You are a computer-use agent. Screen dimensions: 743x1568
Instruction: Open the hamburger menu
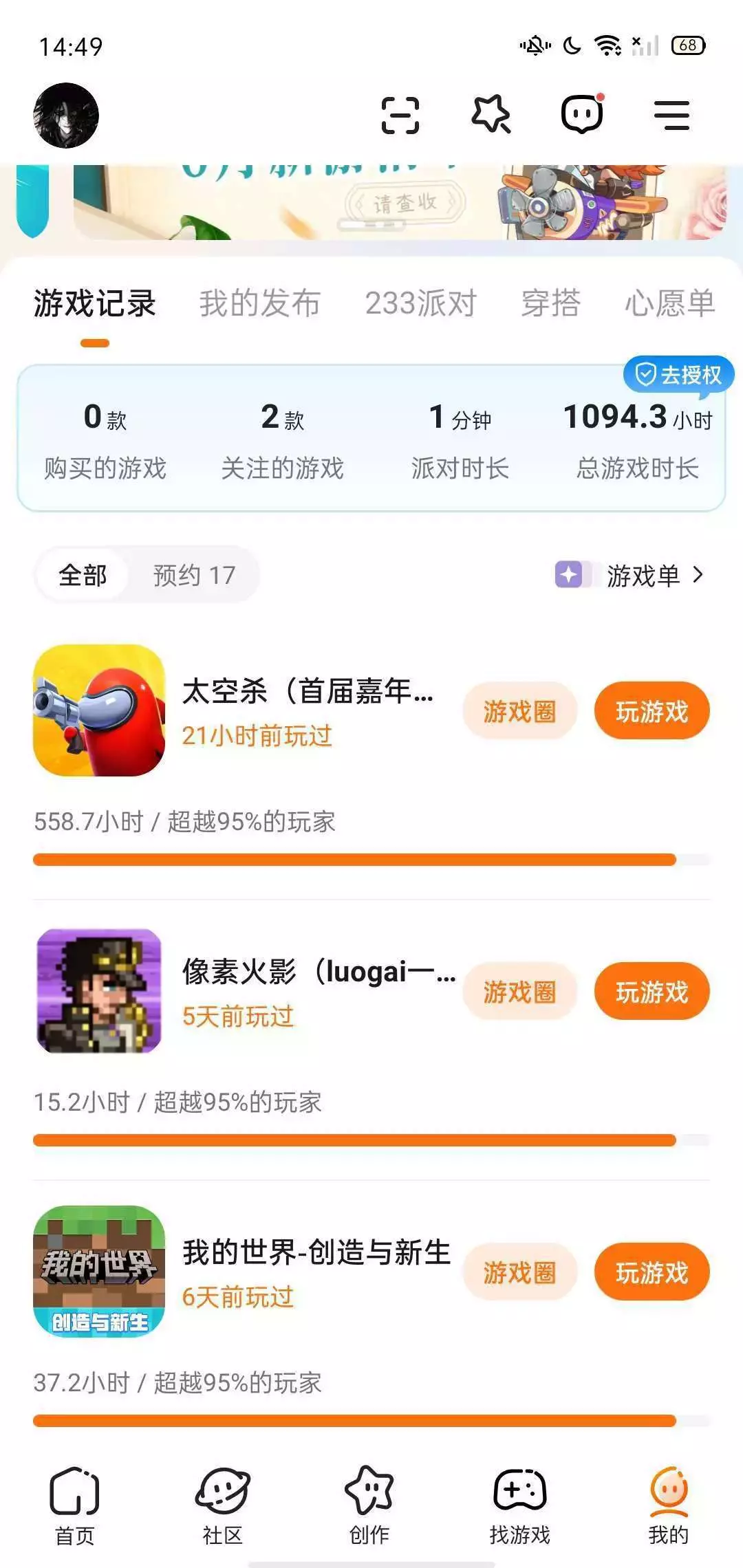pos(671,115)
